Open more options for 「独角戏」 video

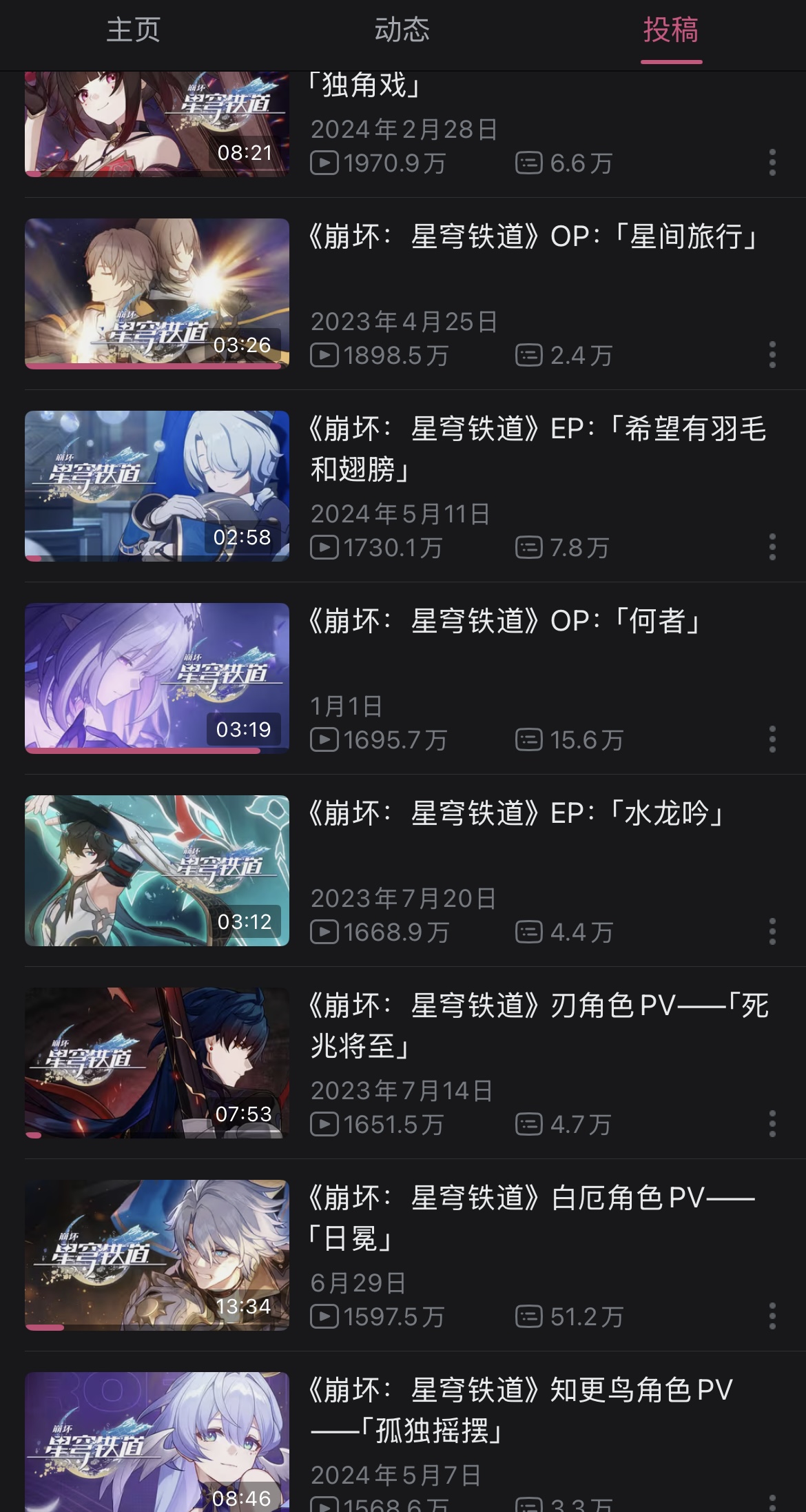(772, 163)
